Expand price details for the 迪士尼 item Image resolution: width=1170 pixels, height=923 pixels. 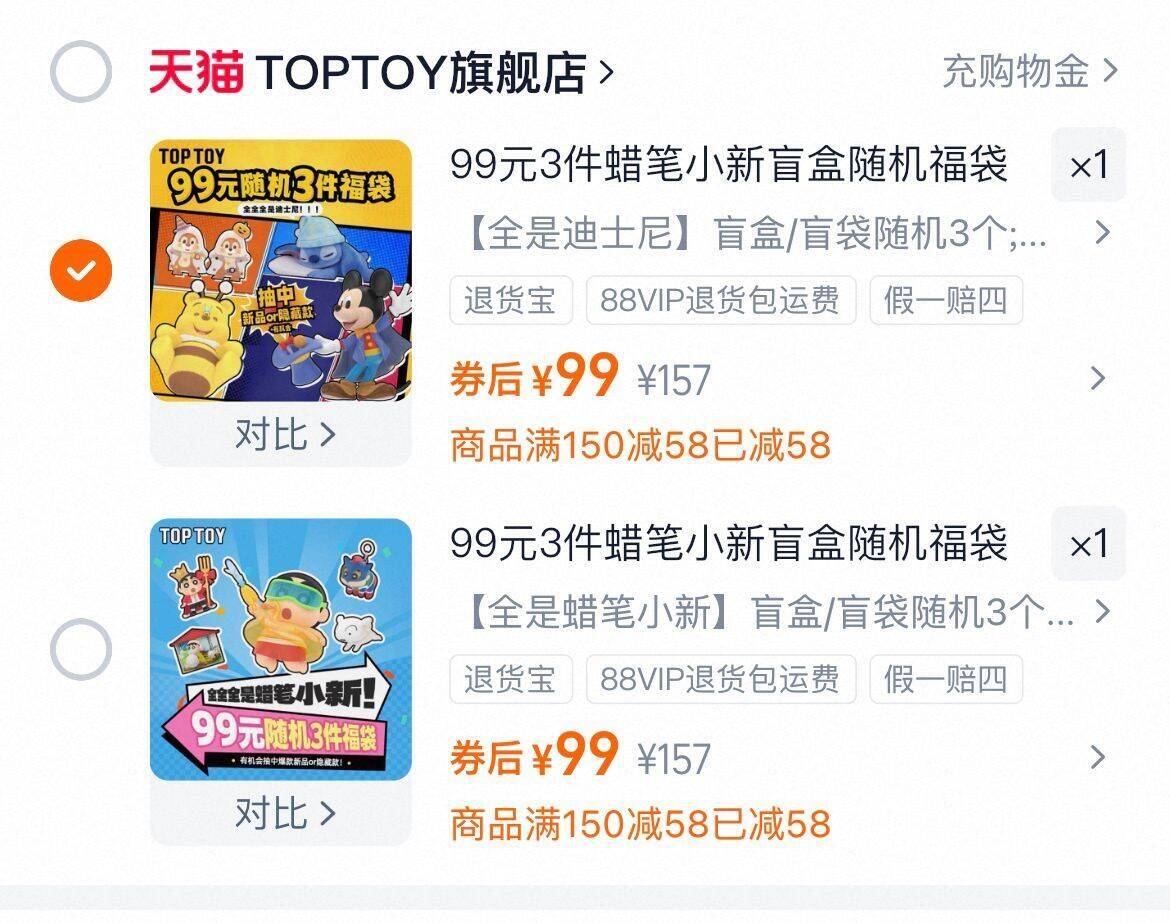(1098, 378)
